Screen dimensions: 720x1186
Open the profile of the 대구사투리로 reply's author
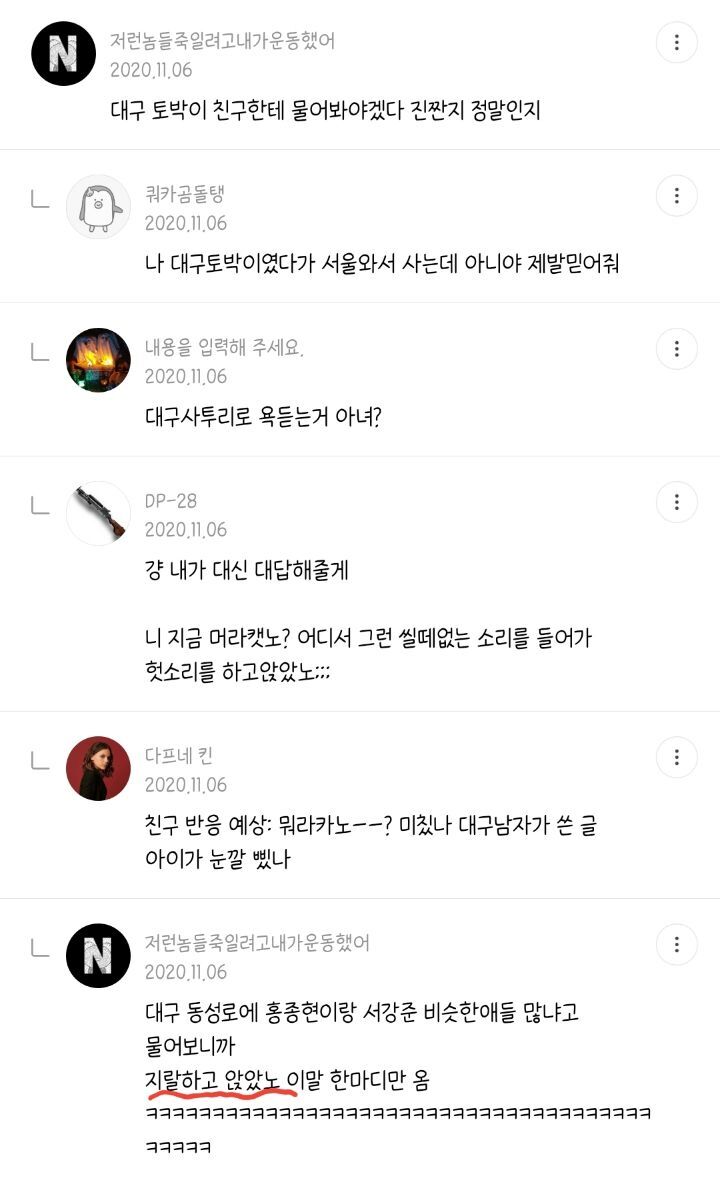[x=98, y=360]
